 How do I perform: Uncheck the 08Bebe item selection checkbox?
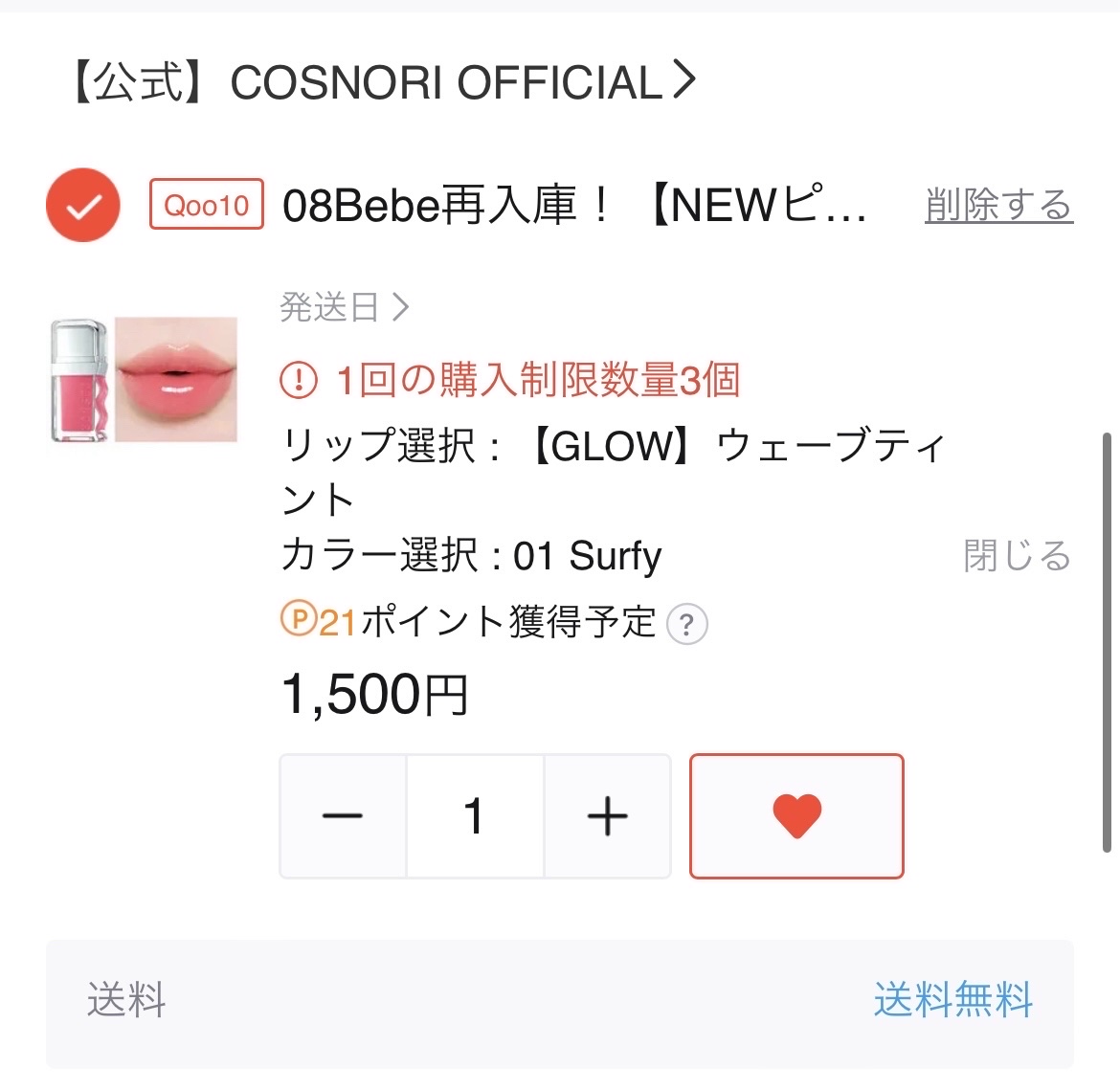(83, 205)
